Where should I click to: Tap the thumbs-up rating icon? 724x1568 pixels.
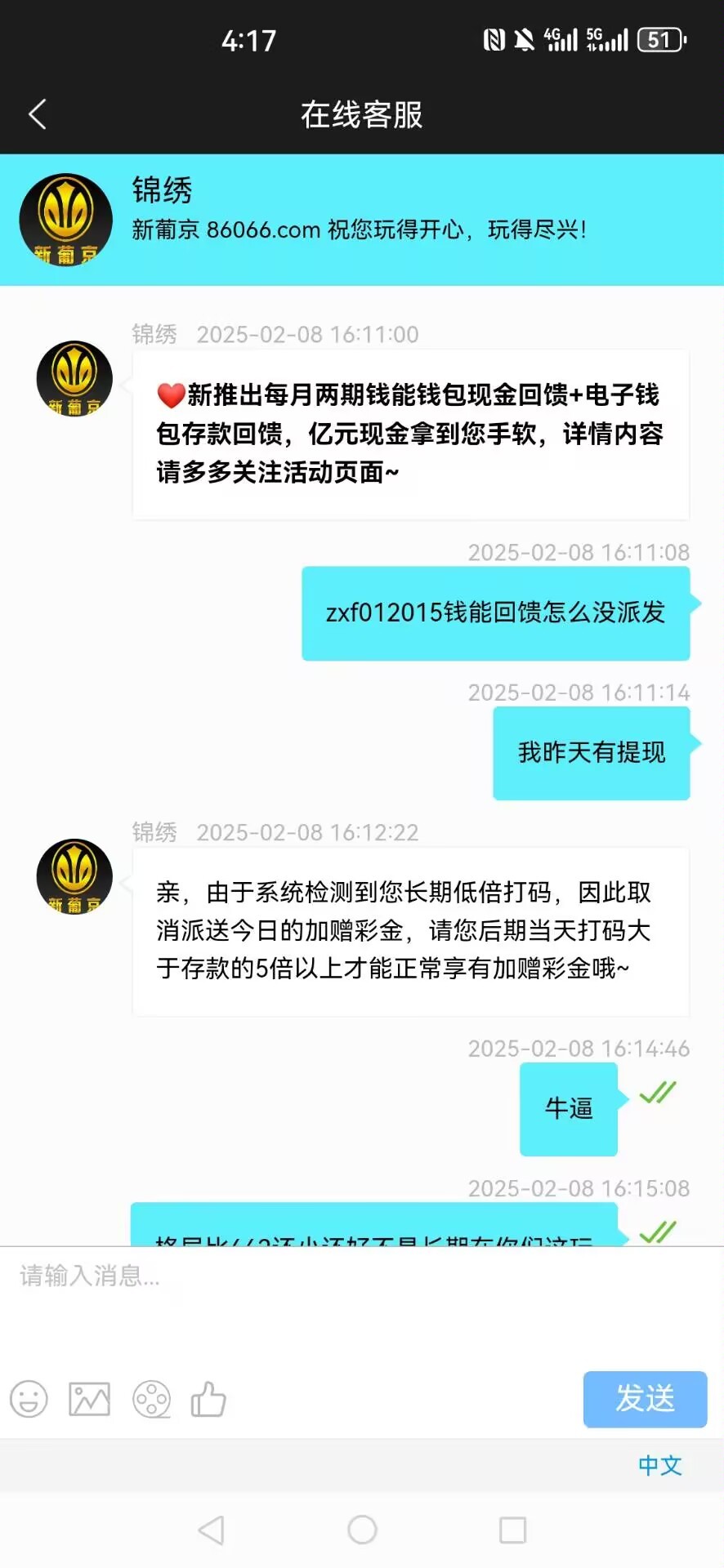pos(208,1399)
